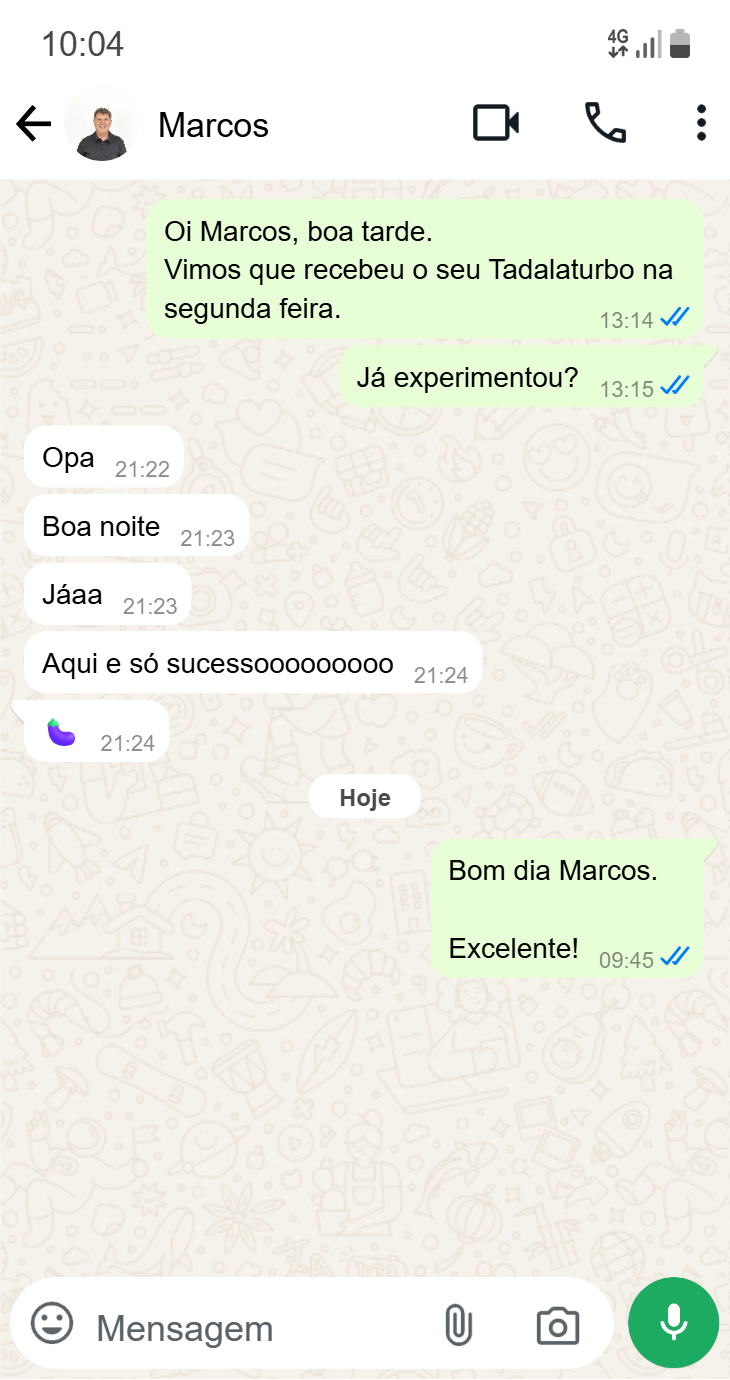Start a video call with Marcos

496,124
